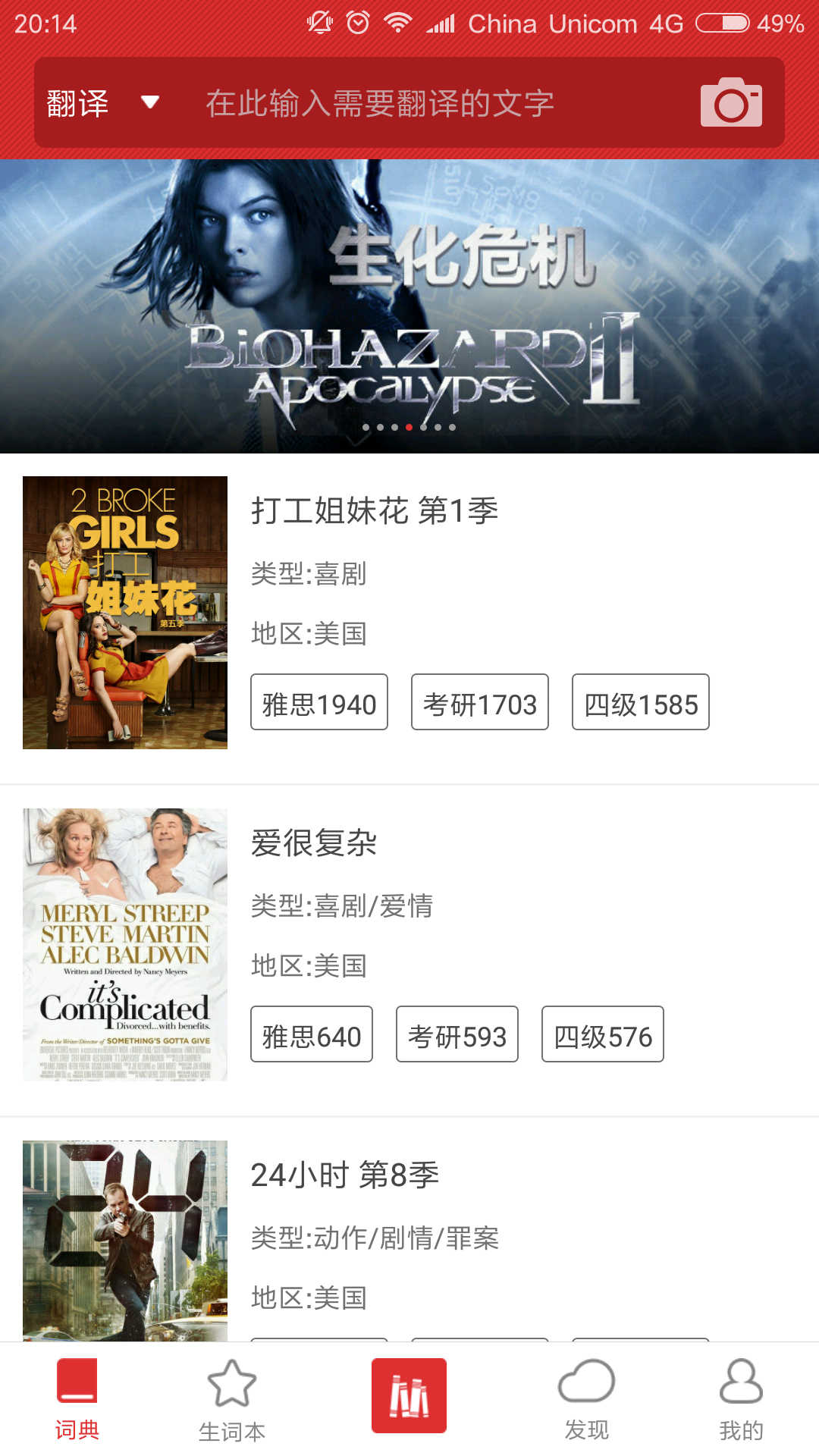Select 四级1585 vocabulary chip
The width and height of the screenshot is (819, 1456).
click(640, 703)
